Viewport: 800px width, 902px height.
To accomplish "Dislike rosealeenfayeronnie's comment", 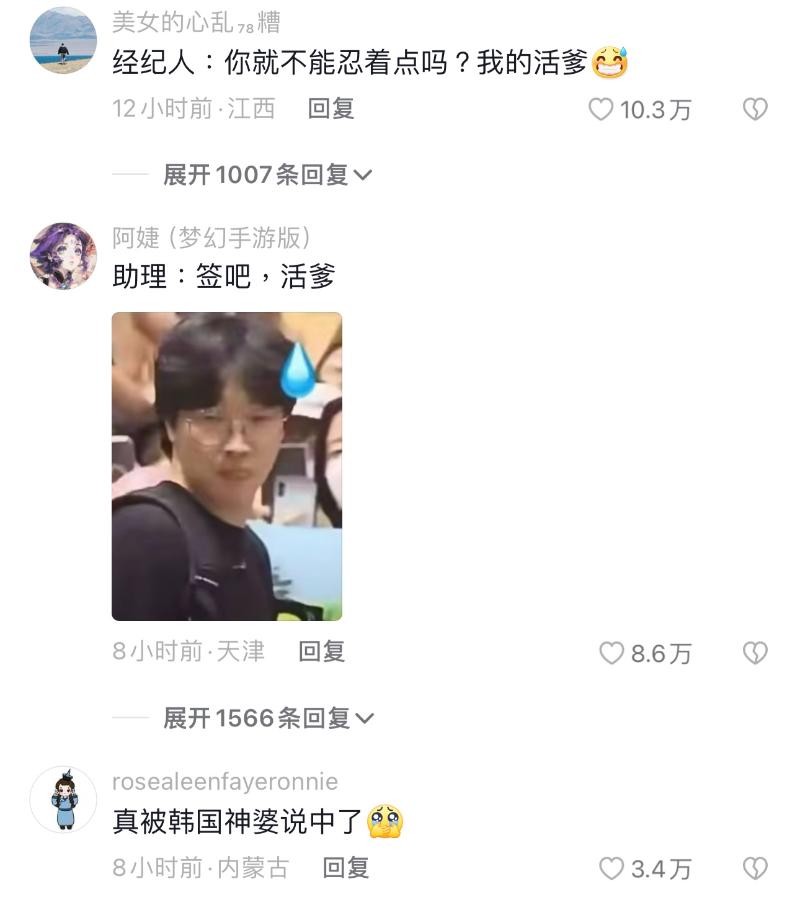I will coord(755,869).
